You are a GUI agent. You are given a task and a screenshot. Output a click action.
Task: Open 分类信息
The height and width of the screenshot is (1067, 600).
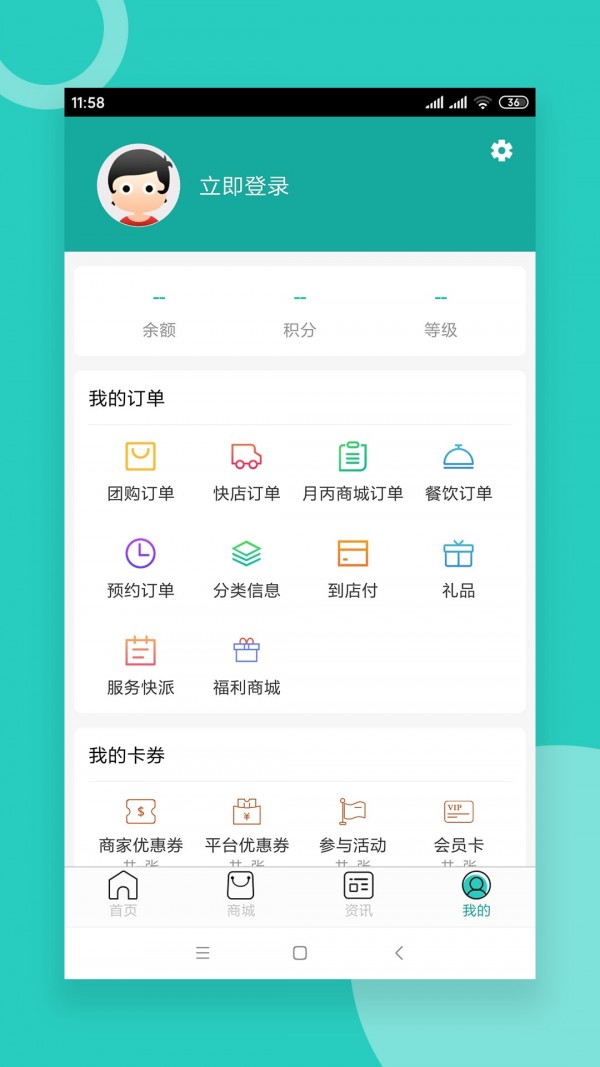(x=246, y=568)
